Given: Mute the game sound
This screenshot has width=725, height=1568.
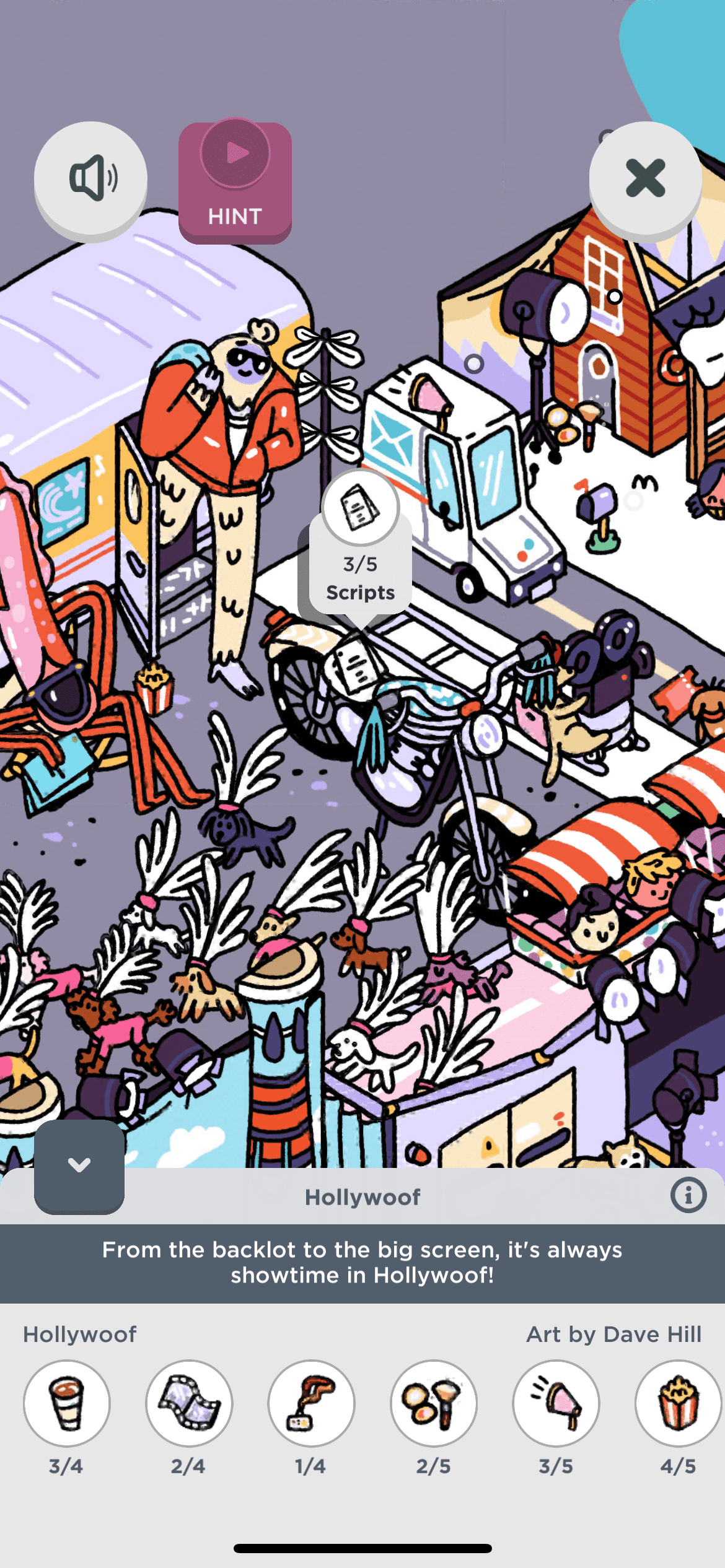Looking at the screenshot, I should (x=90, y=178).
